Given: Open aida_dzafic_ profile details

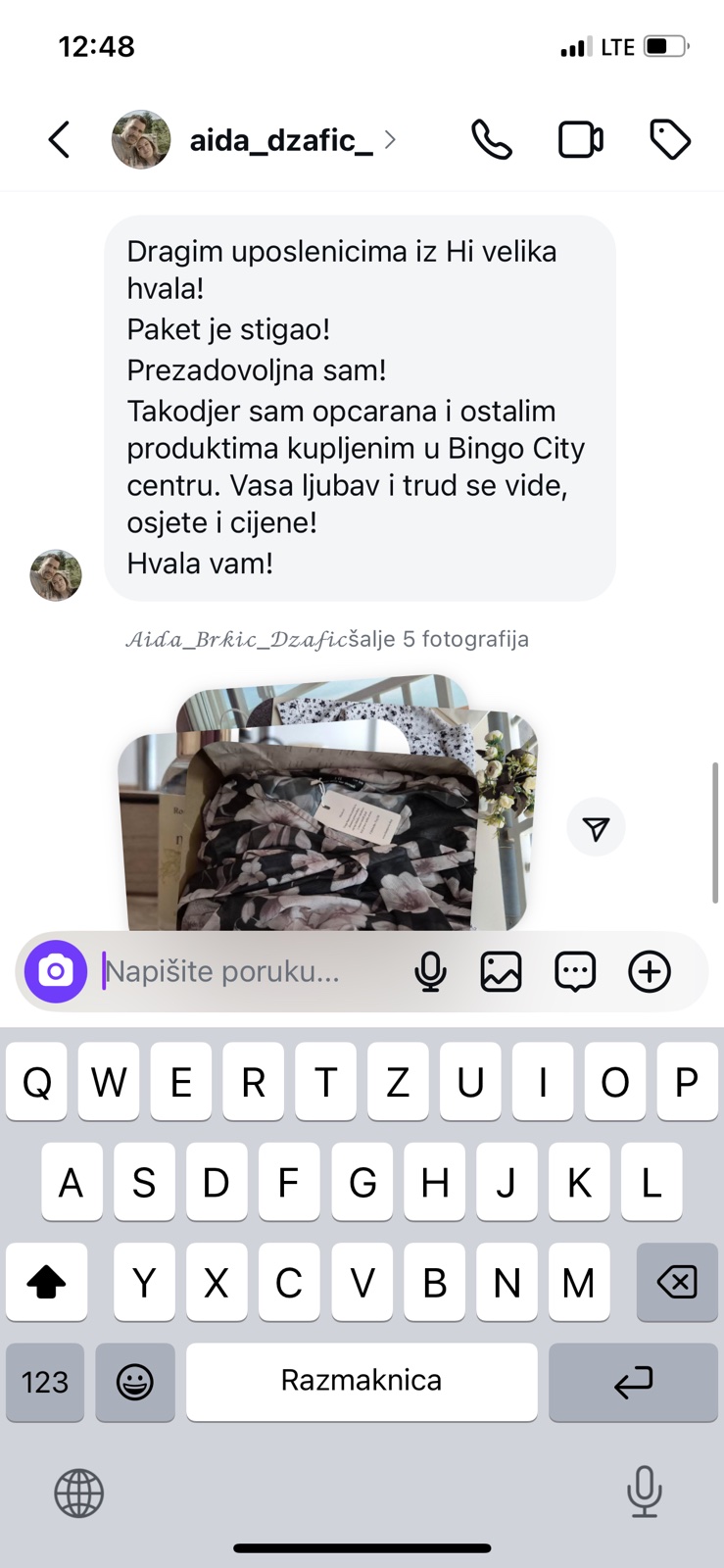Looking at the screenshot, I should pyautogui.click(x=280, y=140).
